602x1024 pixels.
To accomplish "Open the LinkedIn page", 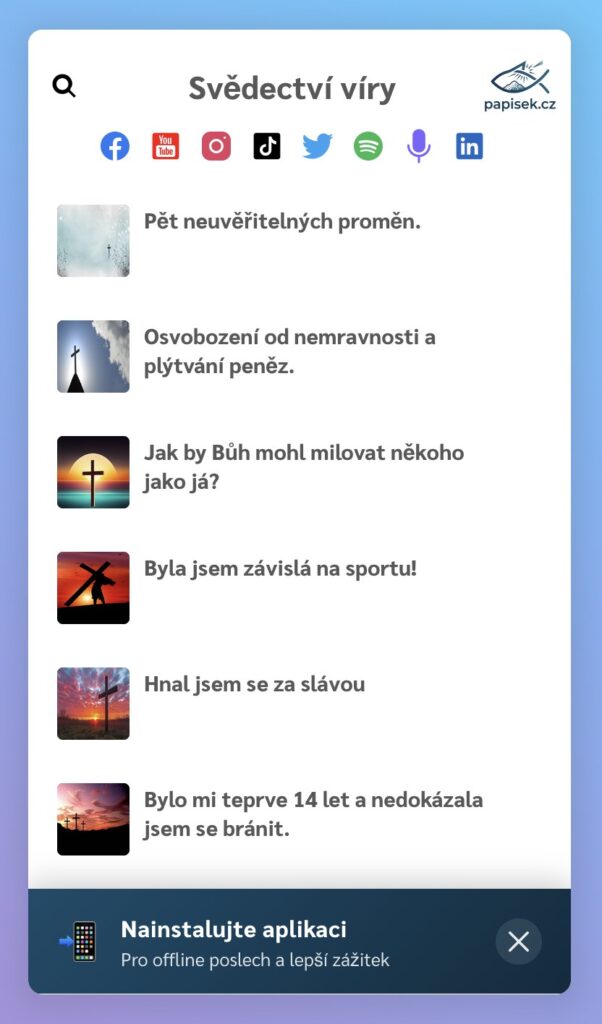I will [469, 146].
